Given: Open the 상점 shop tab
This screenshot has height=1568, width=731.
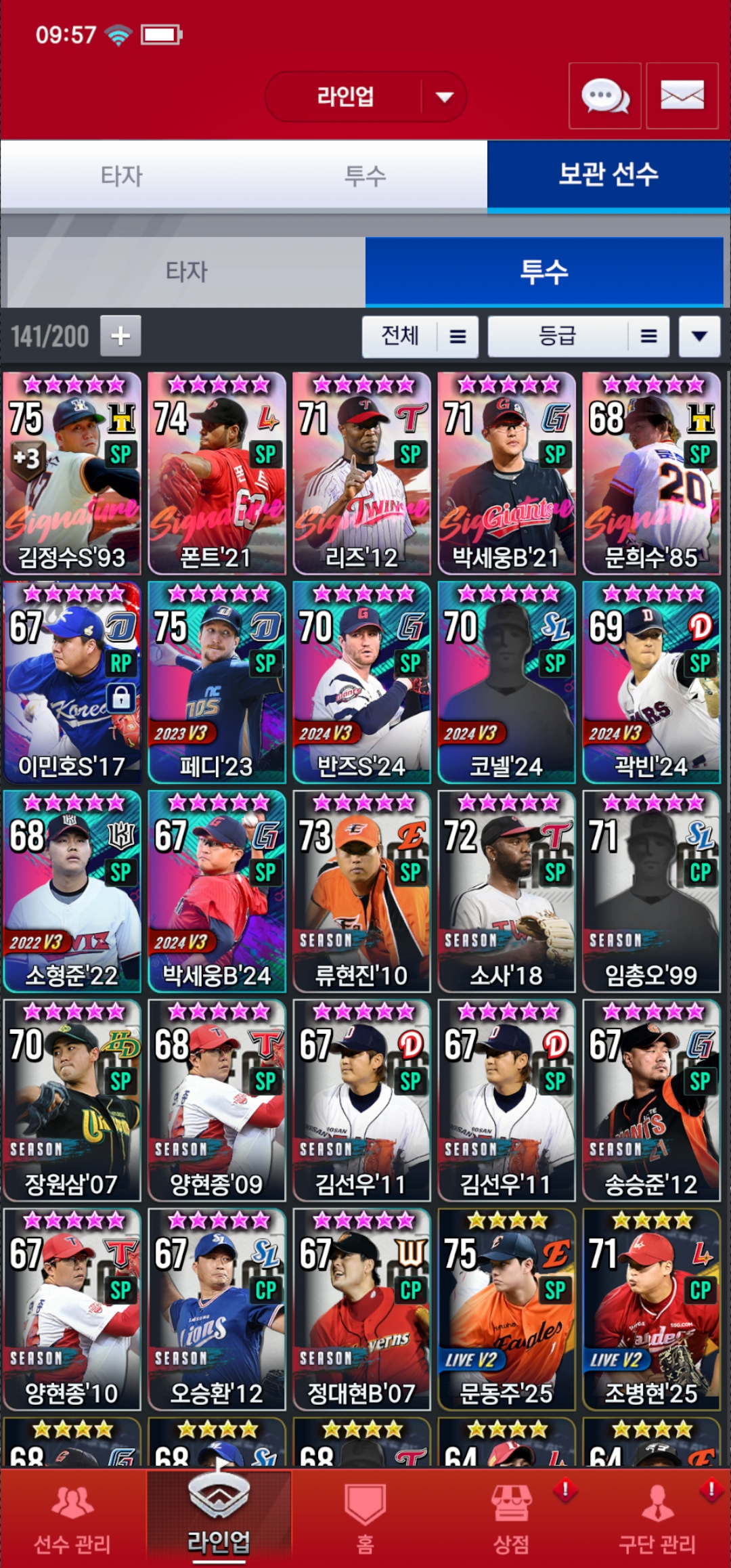Looking at the screenshot, I should (x=511, y=1517).
